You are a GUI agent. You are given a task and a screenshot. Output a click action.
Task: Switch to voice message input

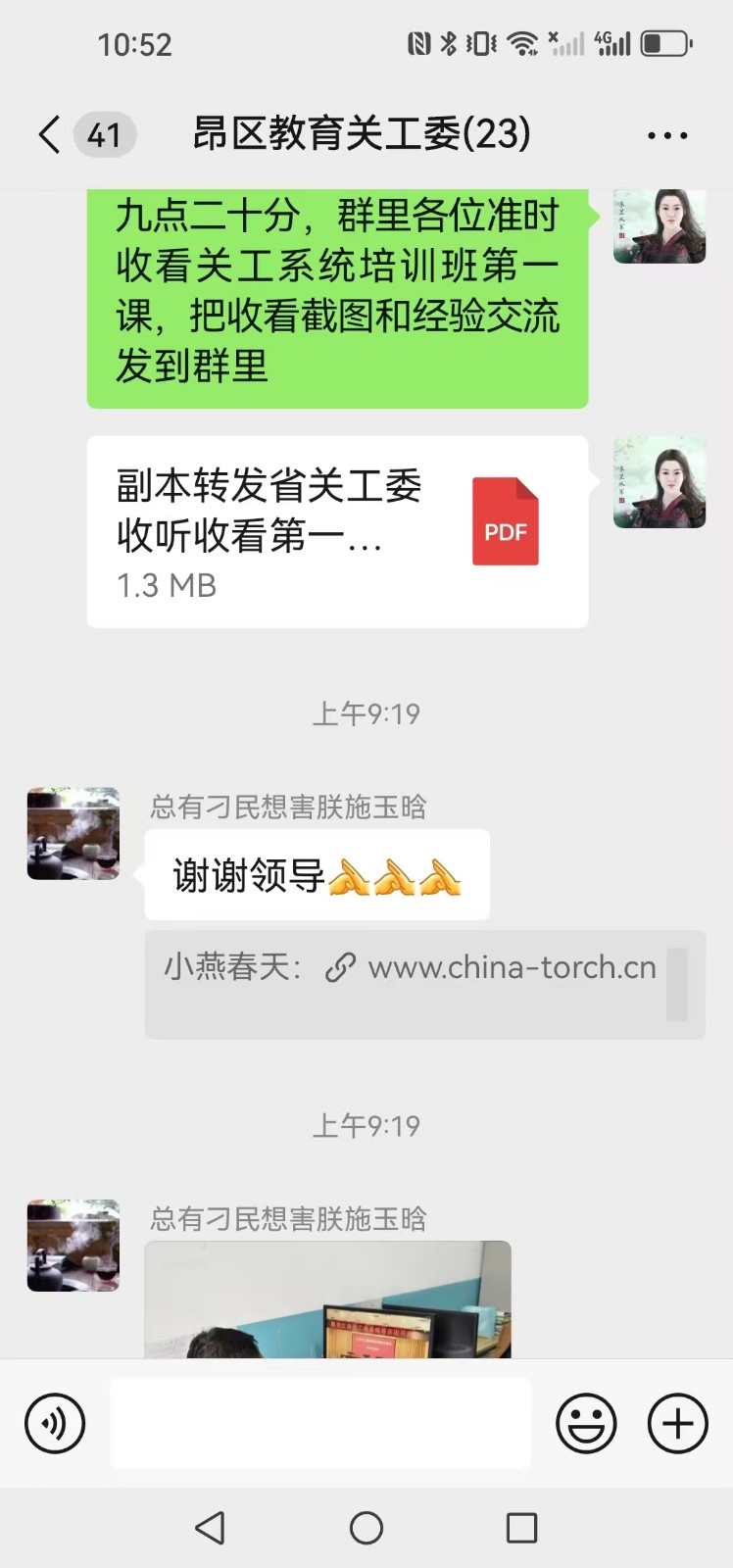pyautogui.click(x=55, y=1424)
